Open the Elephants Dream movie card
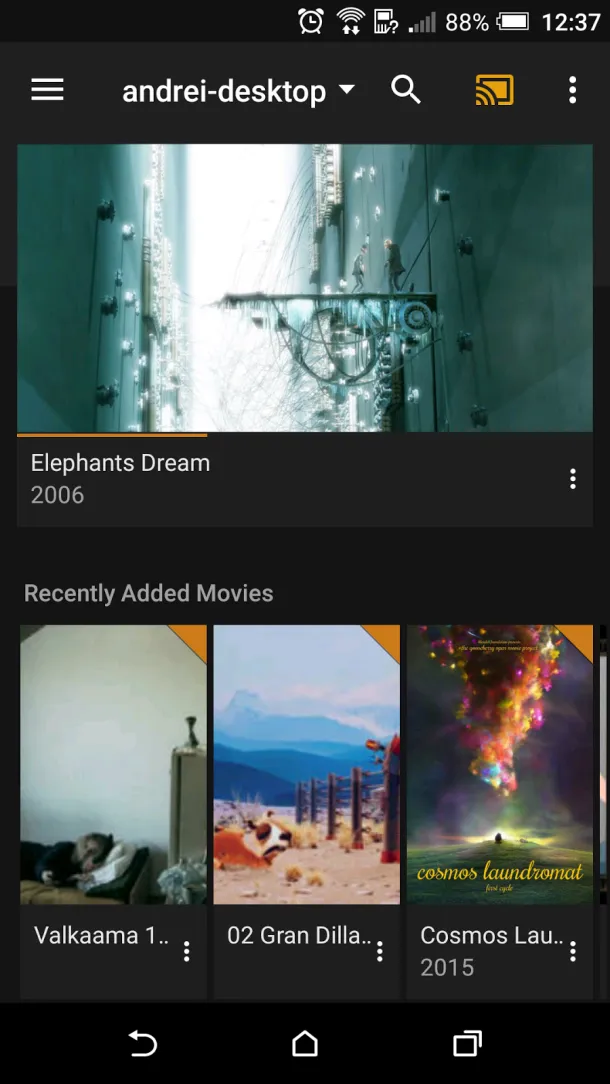 pos(304,288)
